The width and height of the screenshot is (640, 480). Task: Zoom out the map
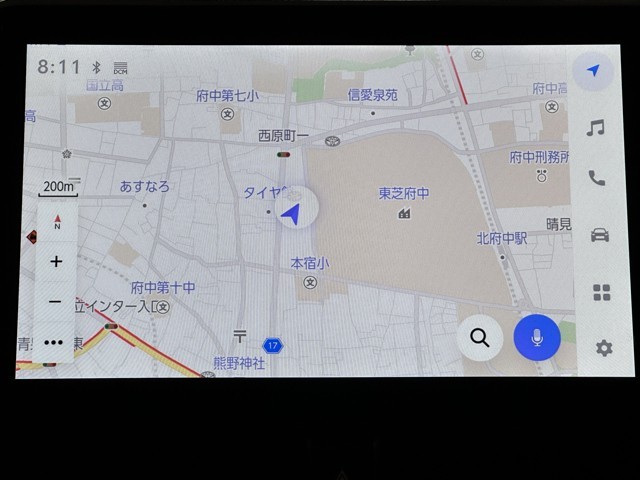55,302
